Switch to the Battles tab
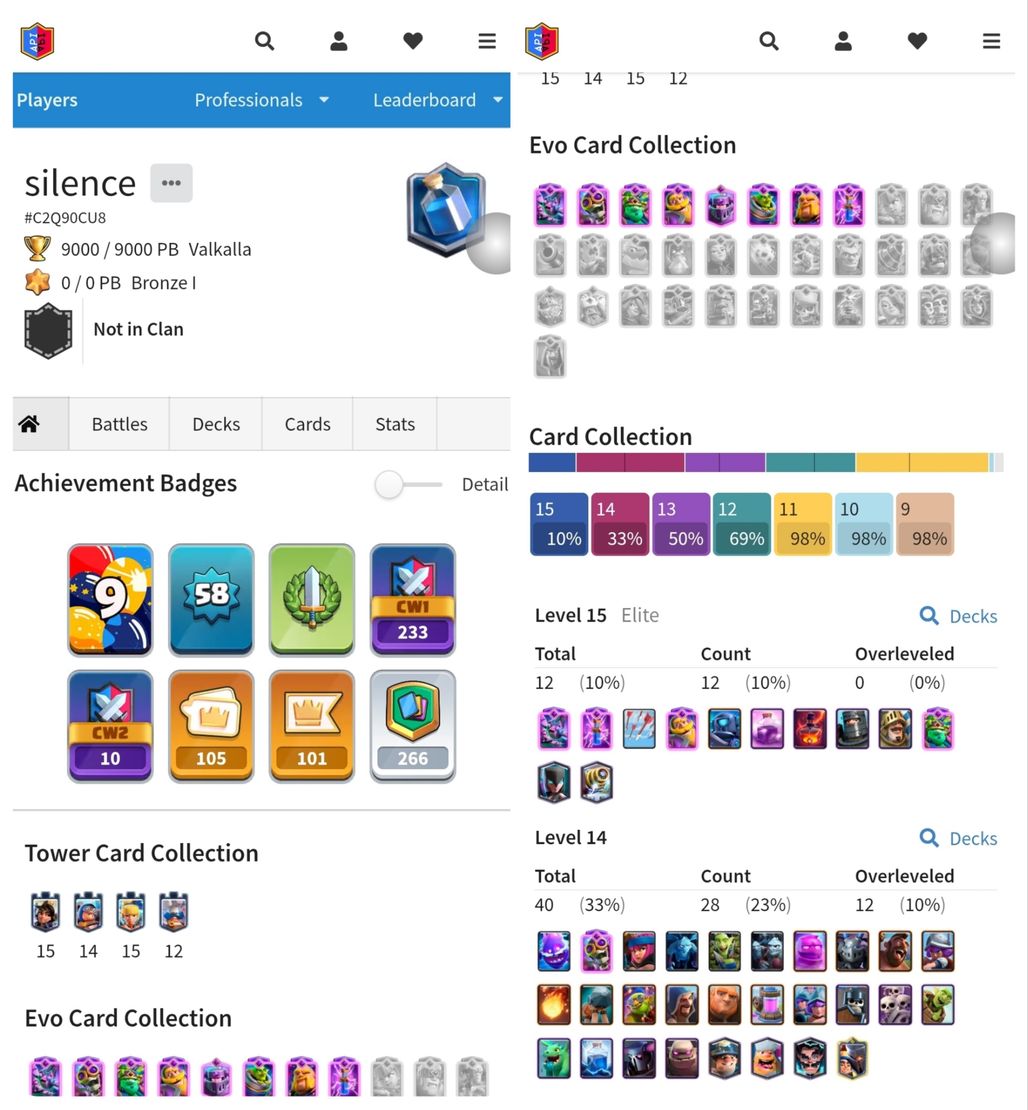Image resolution: width=1028 pixels, height=1110 pixels. click(119, 424)
